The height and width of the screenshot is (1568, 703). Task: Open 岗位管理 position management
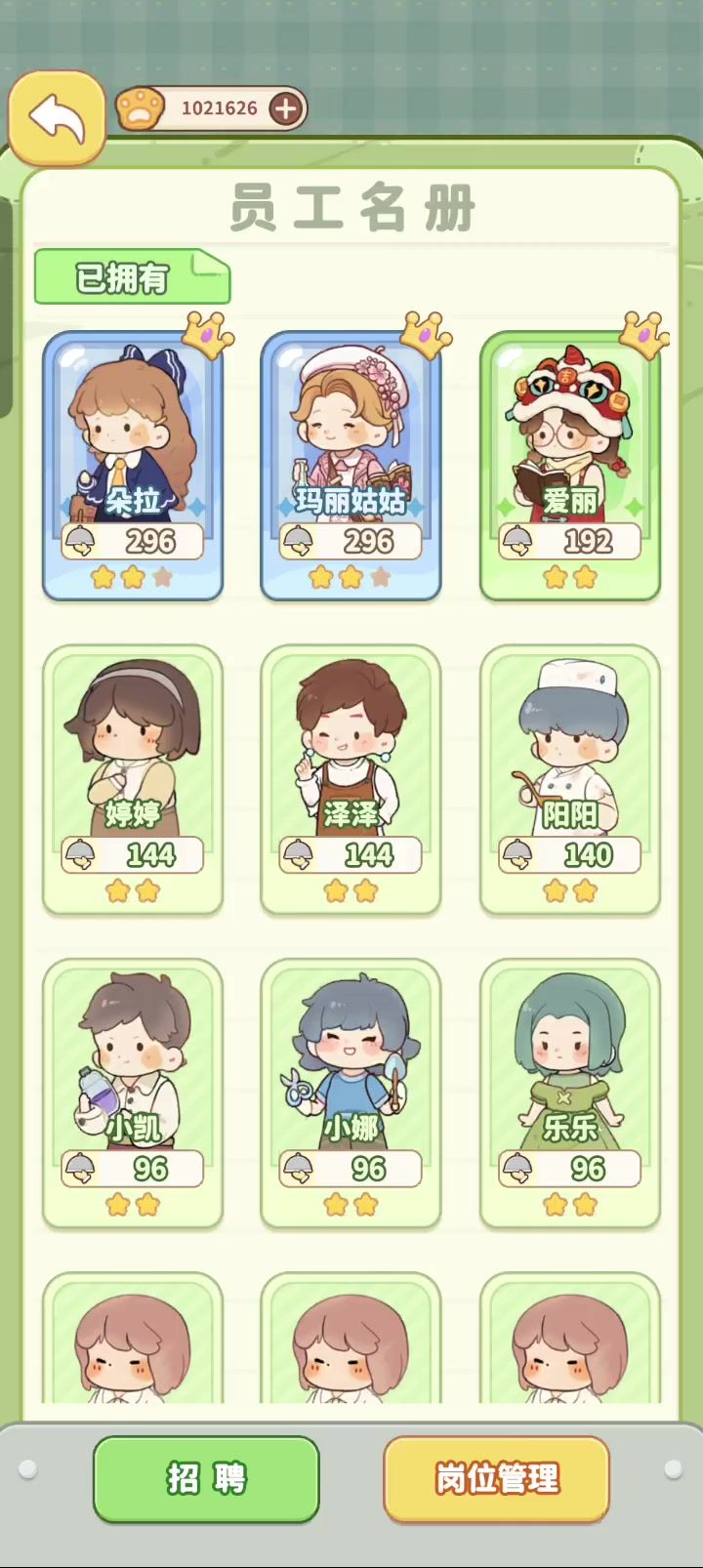click(x=496, y=1478)
